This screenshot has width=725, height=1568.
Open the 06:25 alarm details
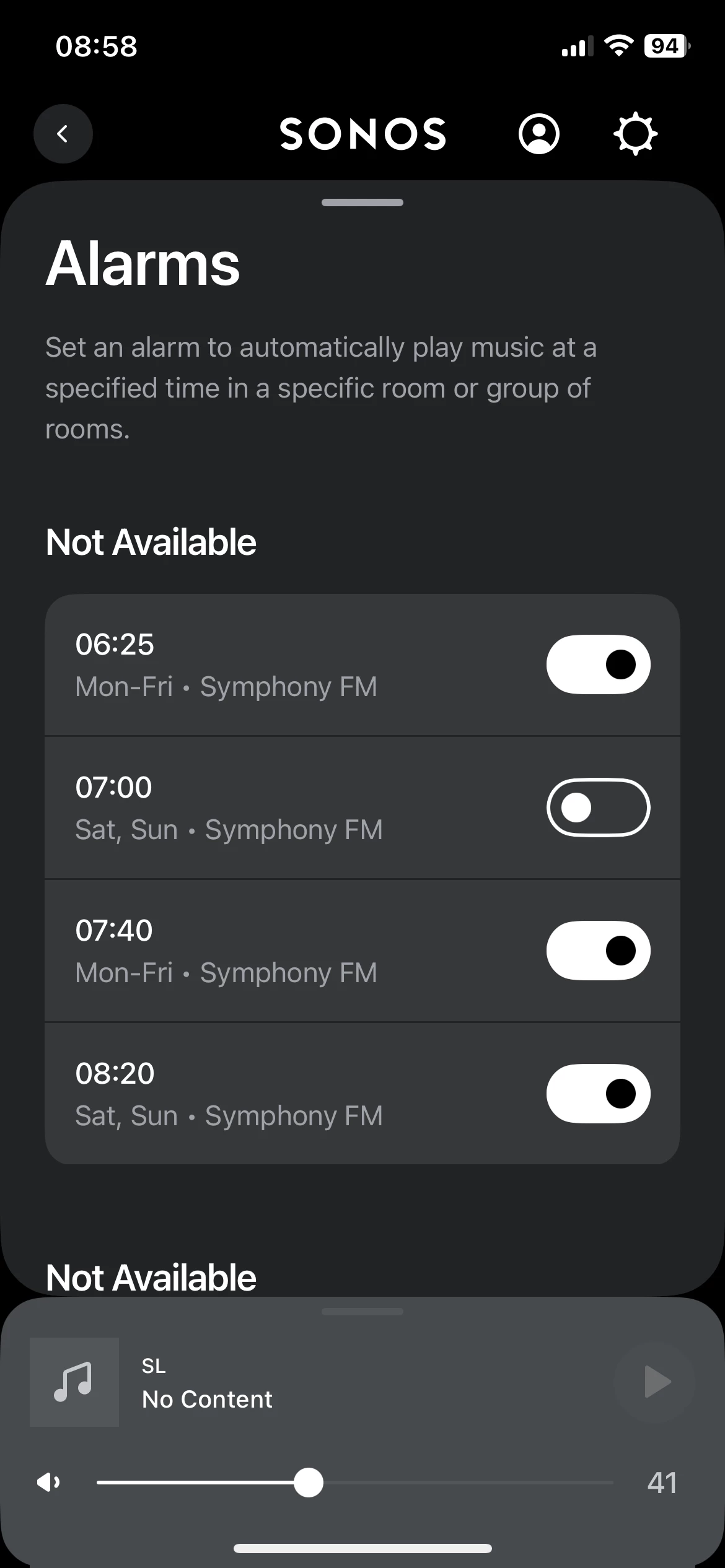291,665
